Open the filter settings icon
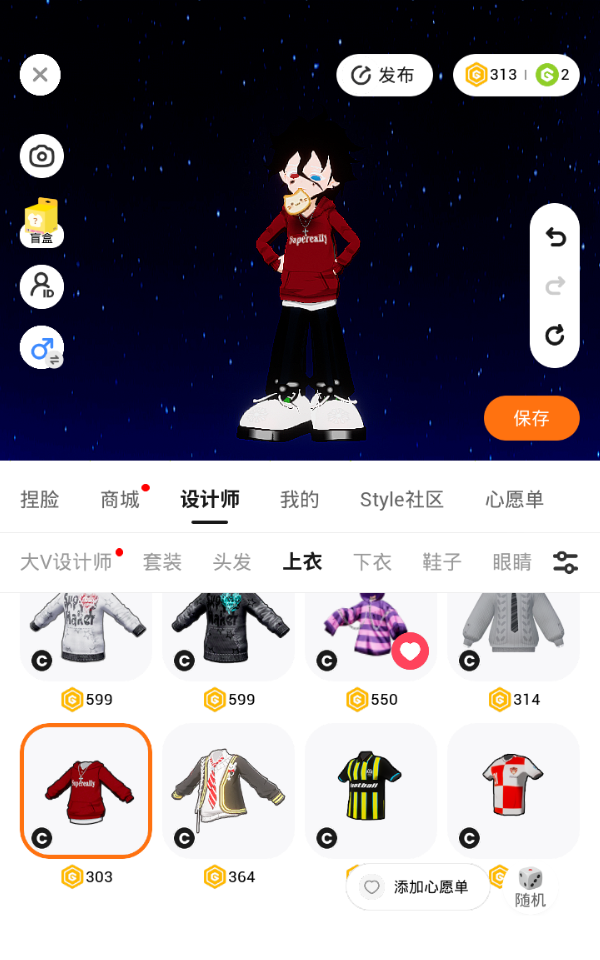Screen dimensions: 600x960 tap(566, 562)
